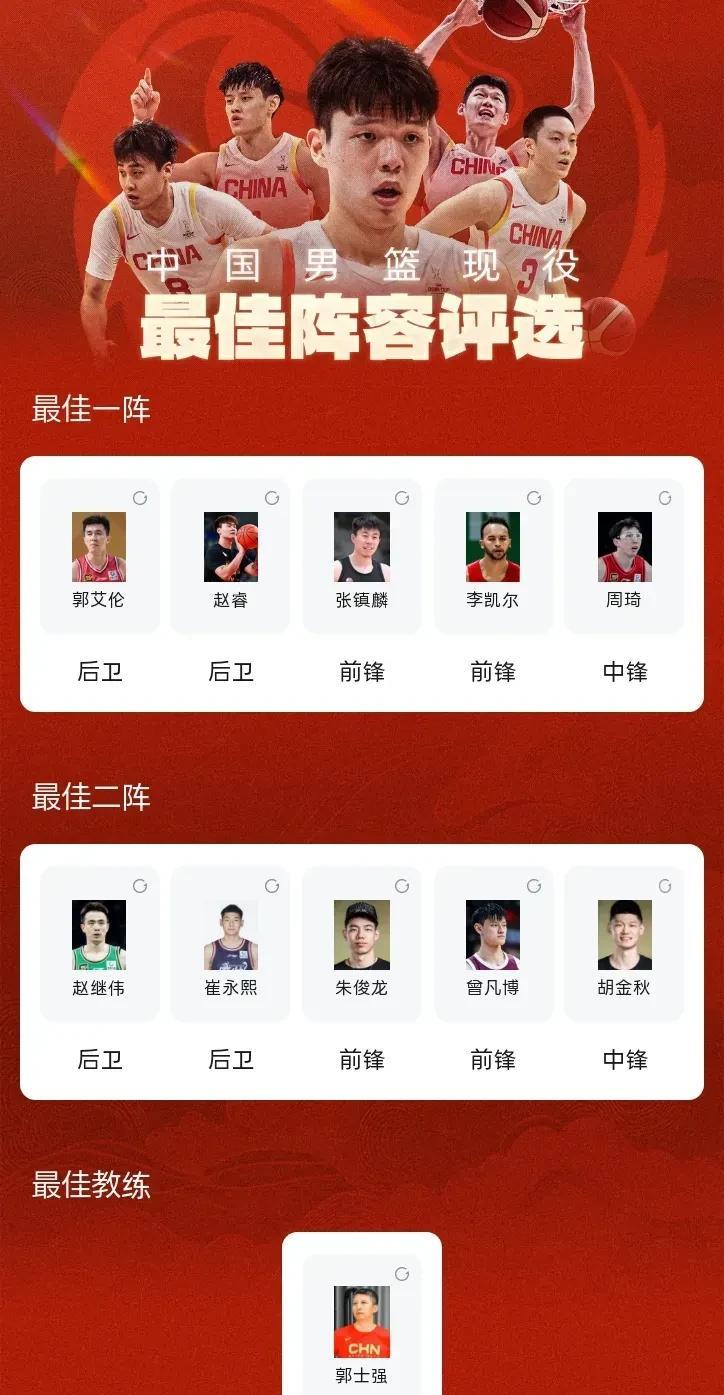Viewport: 724px width, 1395px height.
Task: Select the 曾凡博 forward card
Action: click(x=493, y=944)
